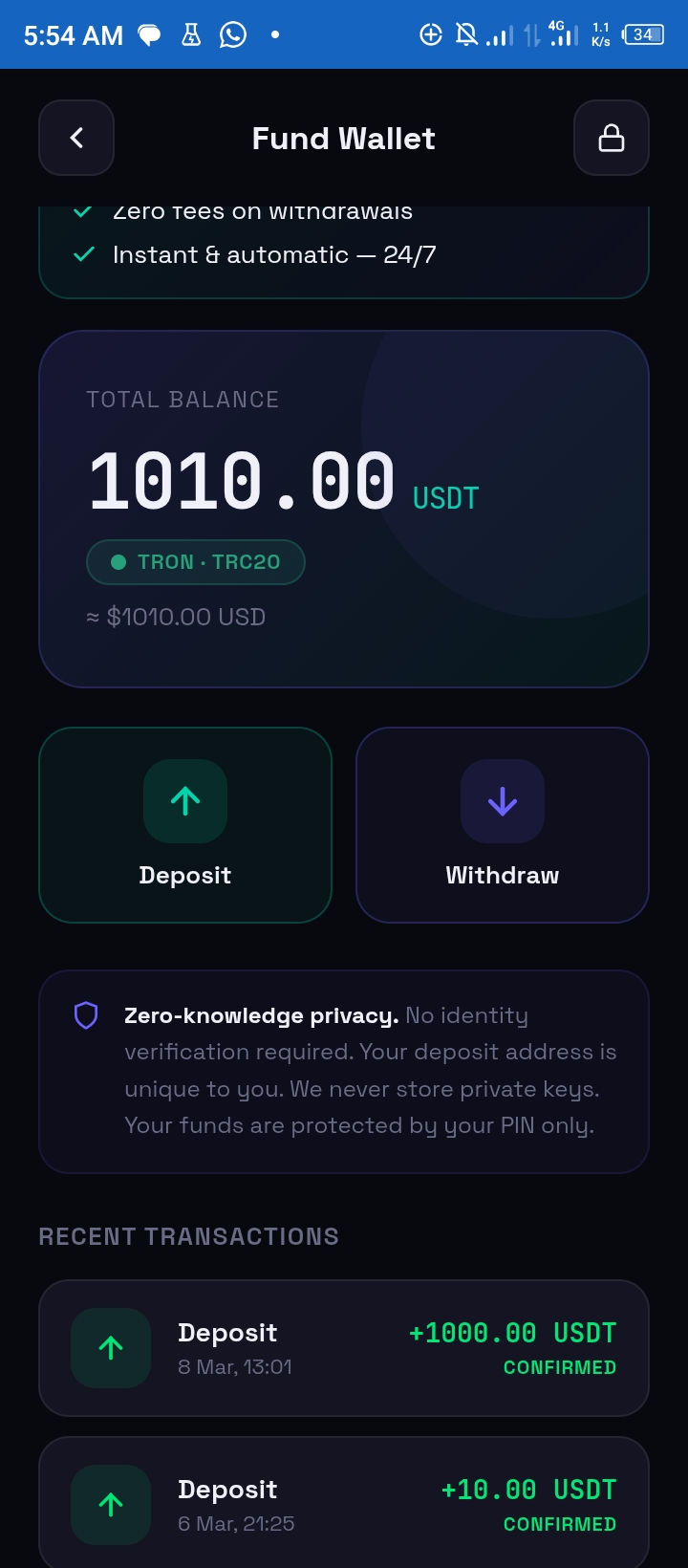Tap the back arrow in the header

[75, 138]
